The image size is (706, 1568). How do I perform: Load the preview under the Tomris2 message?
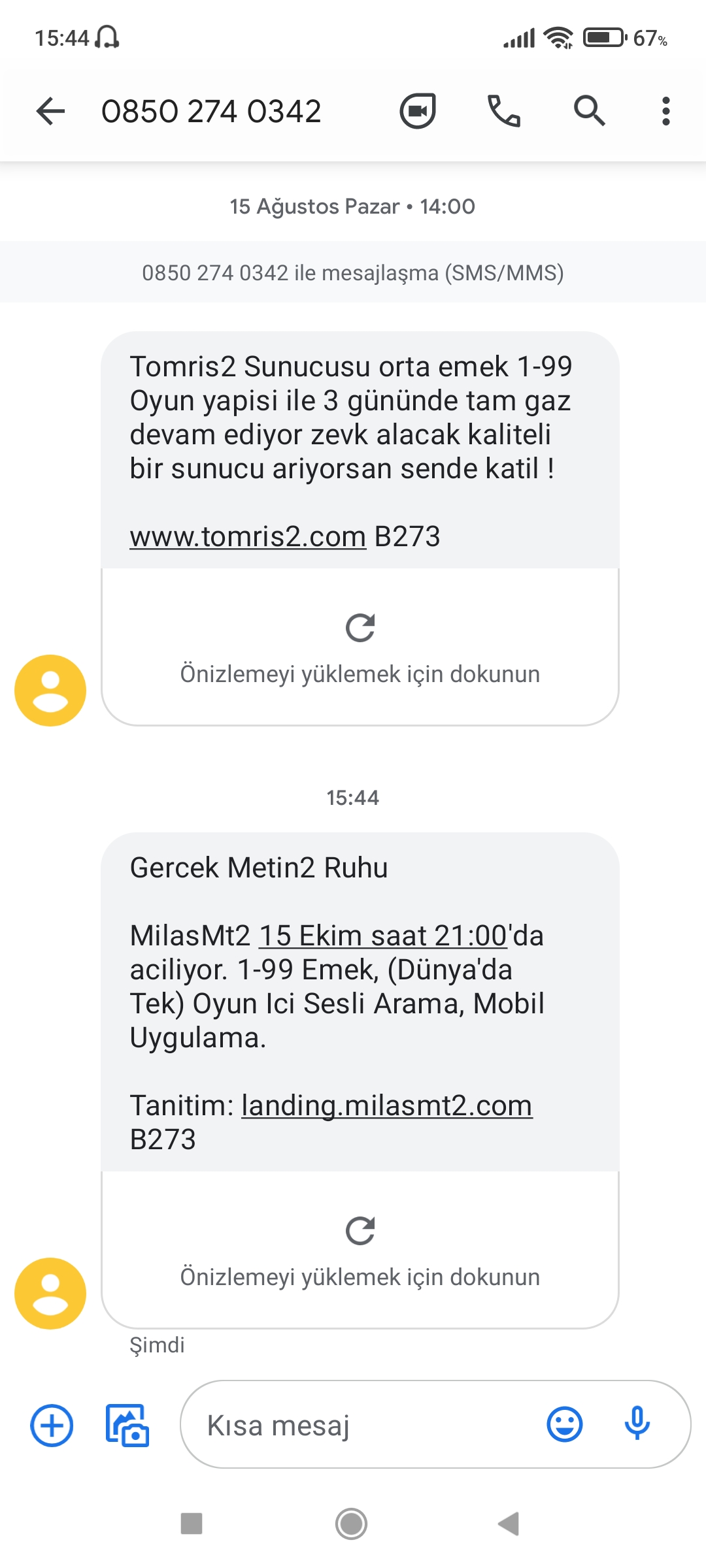360,647
